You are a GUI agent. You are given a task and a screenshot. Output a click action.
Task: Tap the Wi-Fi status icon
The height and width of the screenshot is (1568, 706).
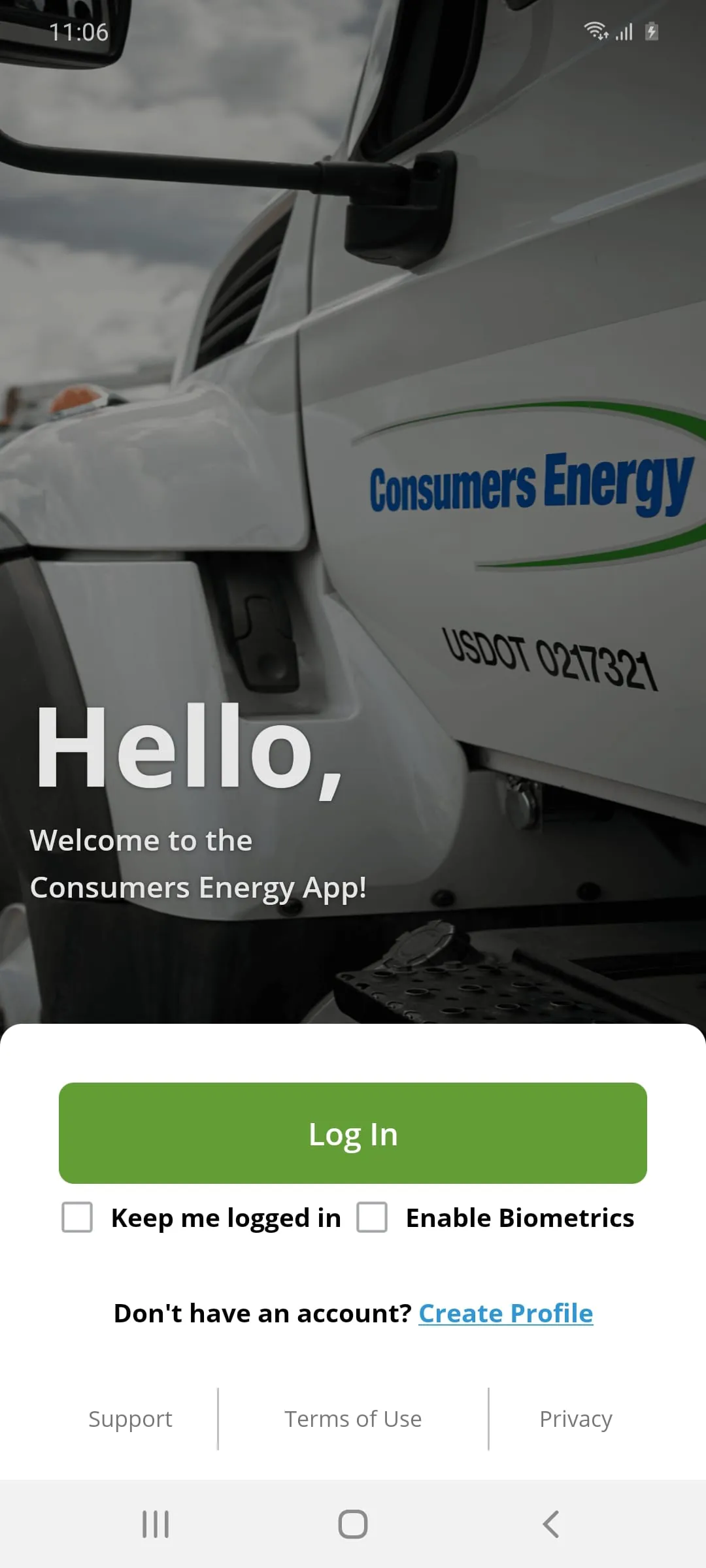597,31
